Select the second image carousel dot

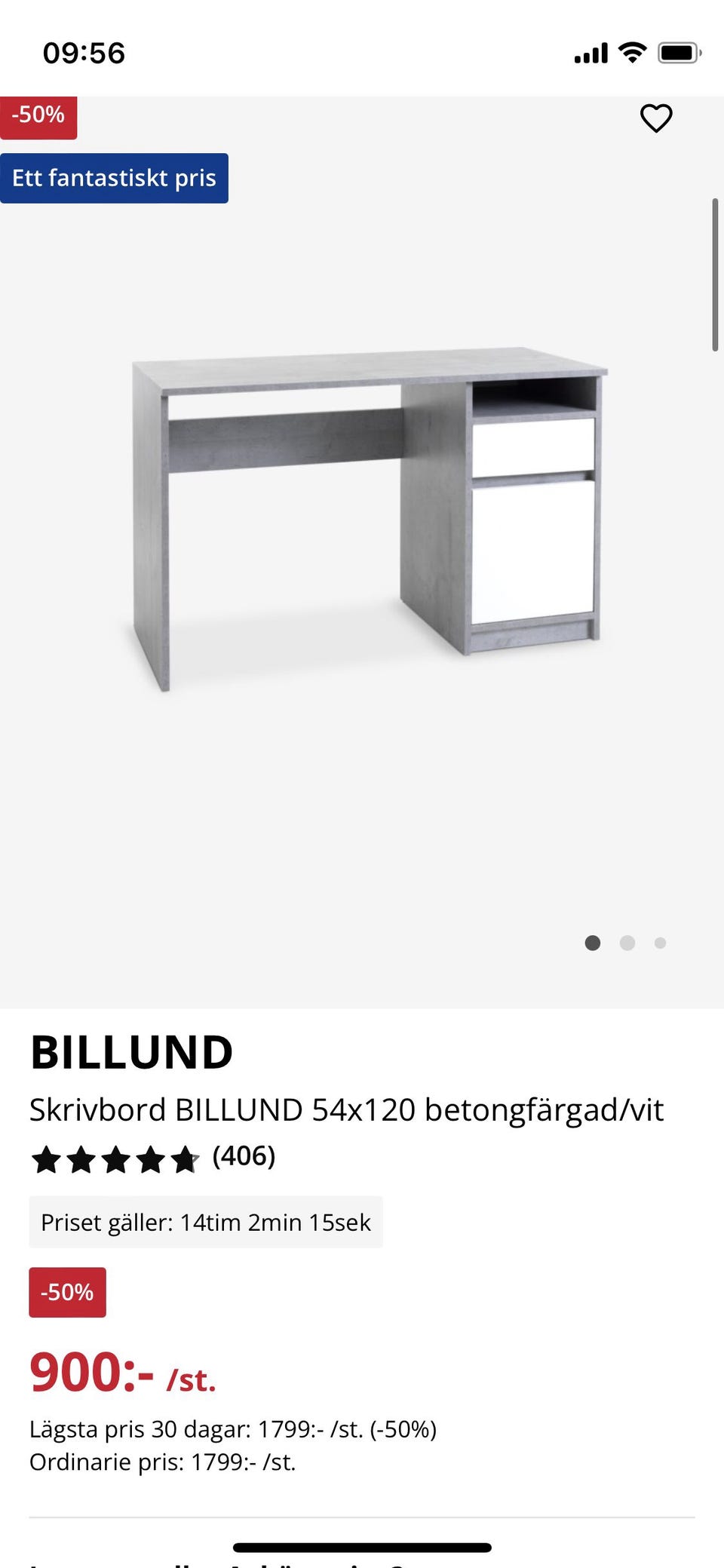[627, 943]
